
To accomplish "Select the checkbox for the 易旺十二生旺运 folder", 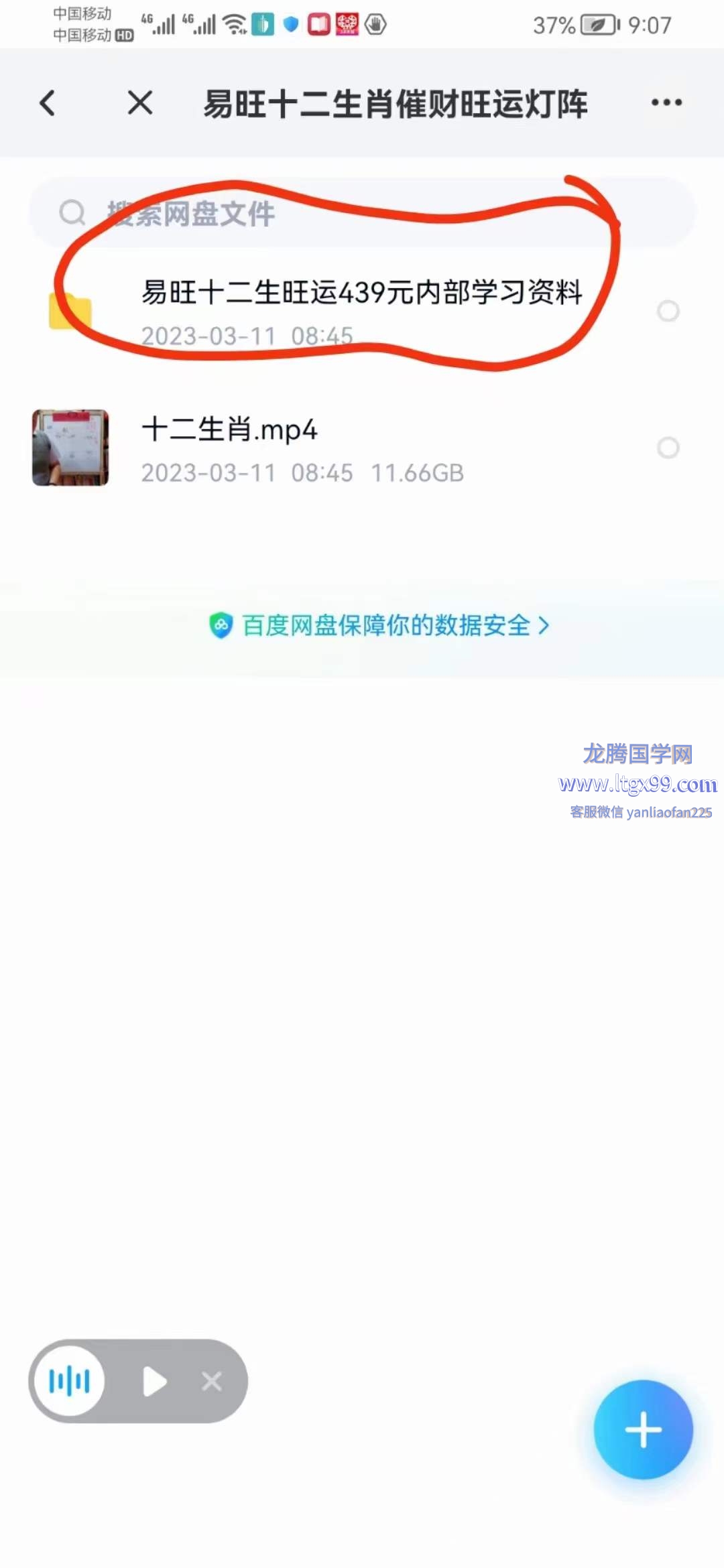I will [668, 311].
